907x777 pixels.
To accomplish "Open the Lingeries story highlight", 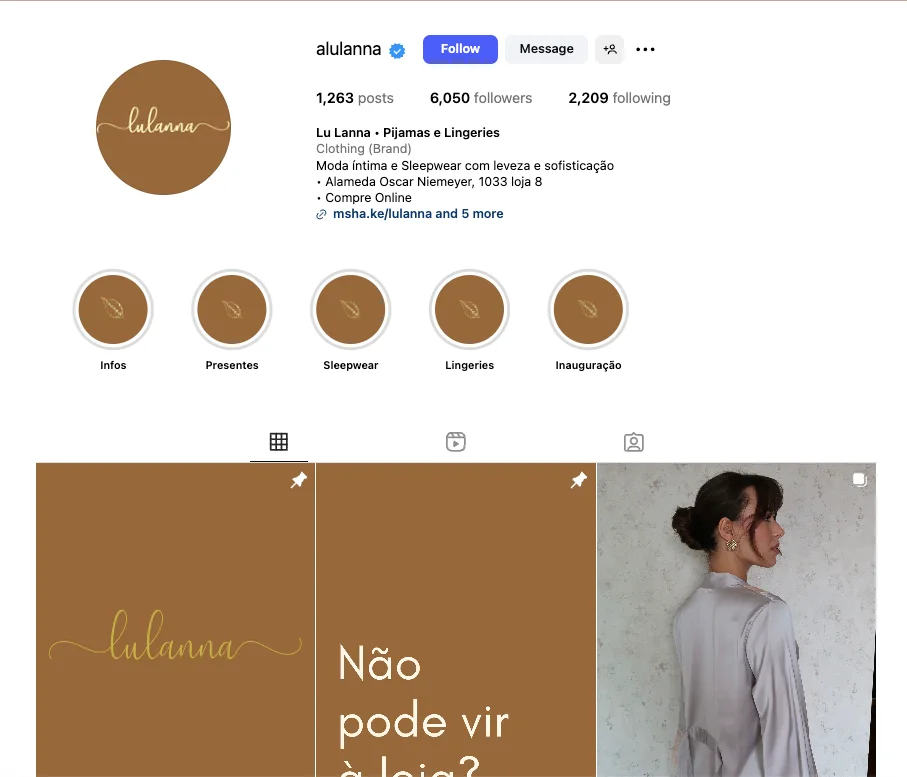I will click(x=470, y=310).
